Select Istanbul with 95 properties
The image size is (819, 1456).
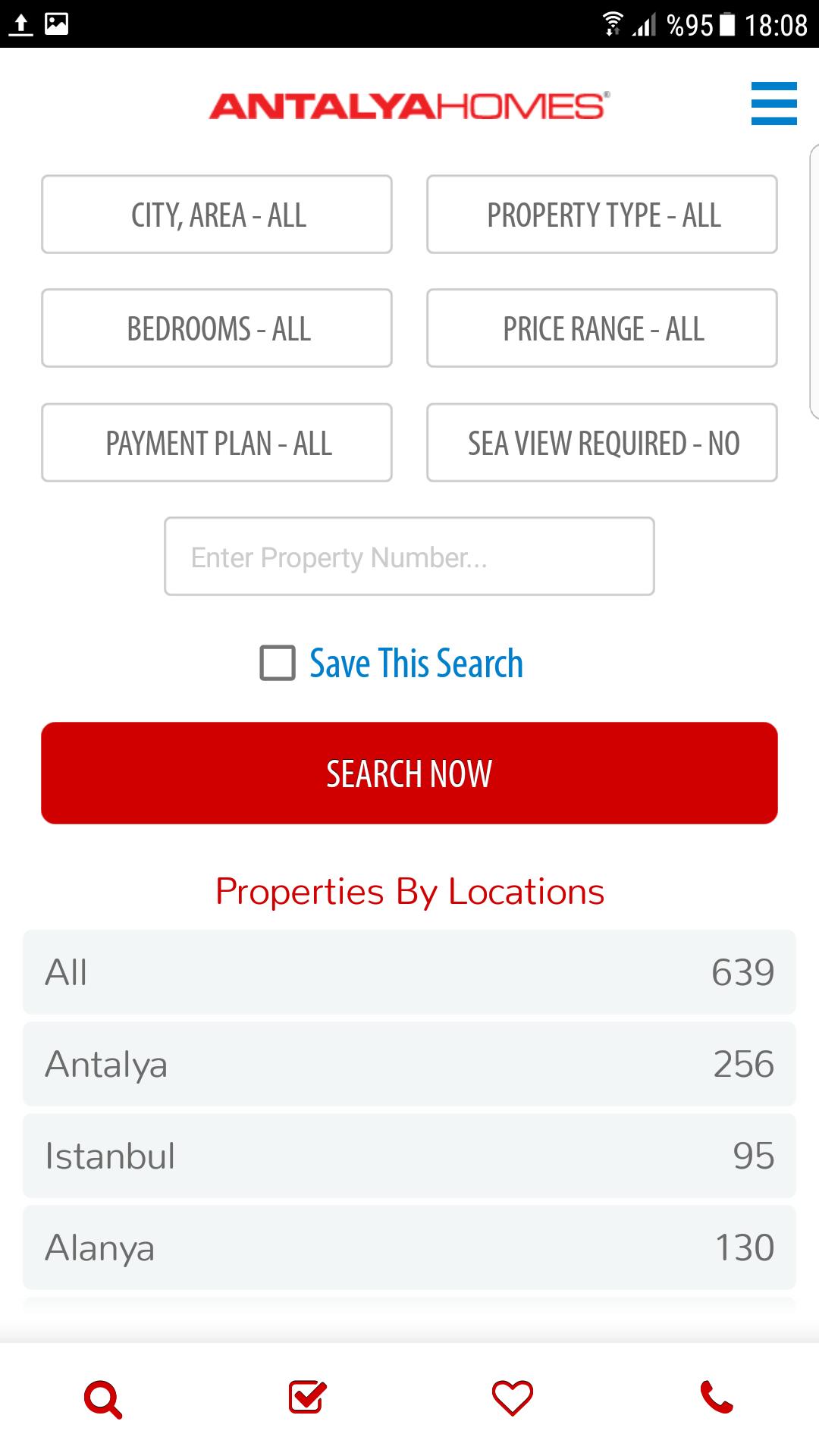pos(409,1156)
